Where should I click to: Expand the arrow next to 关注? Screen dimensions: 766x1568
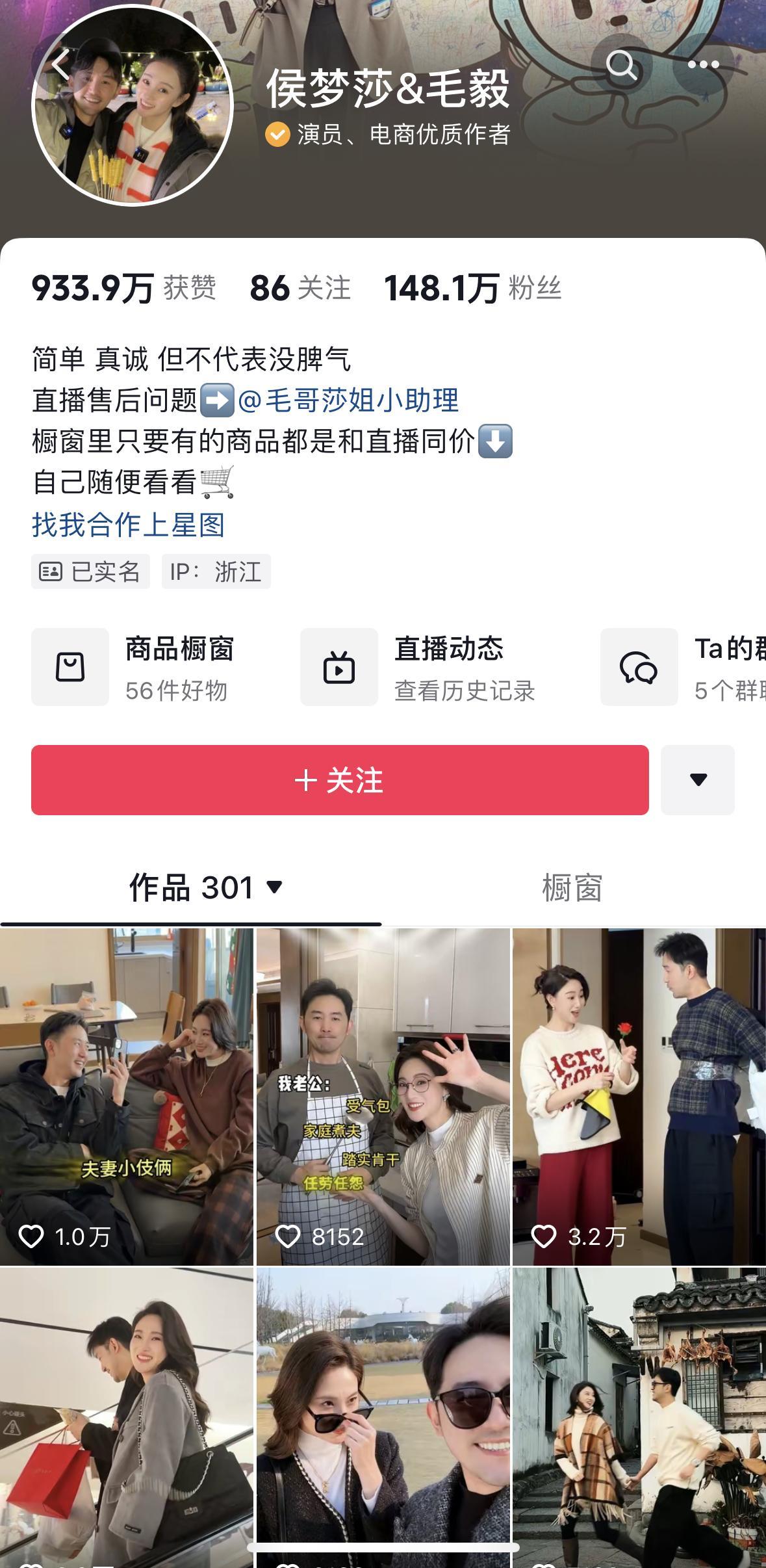click(698, 780)
